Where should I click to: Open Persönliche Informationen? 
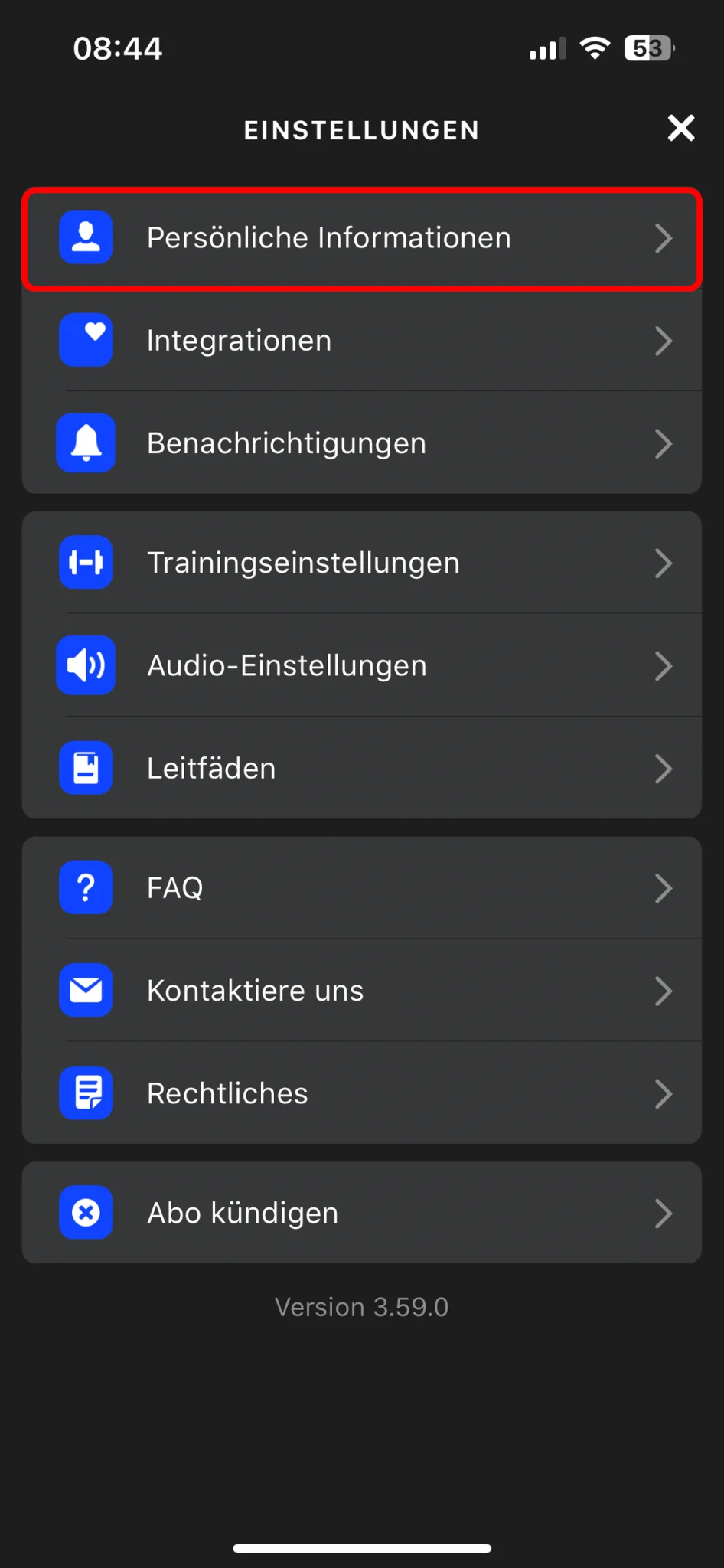point(362,238)
